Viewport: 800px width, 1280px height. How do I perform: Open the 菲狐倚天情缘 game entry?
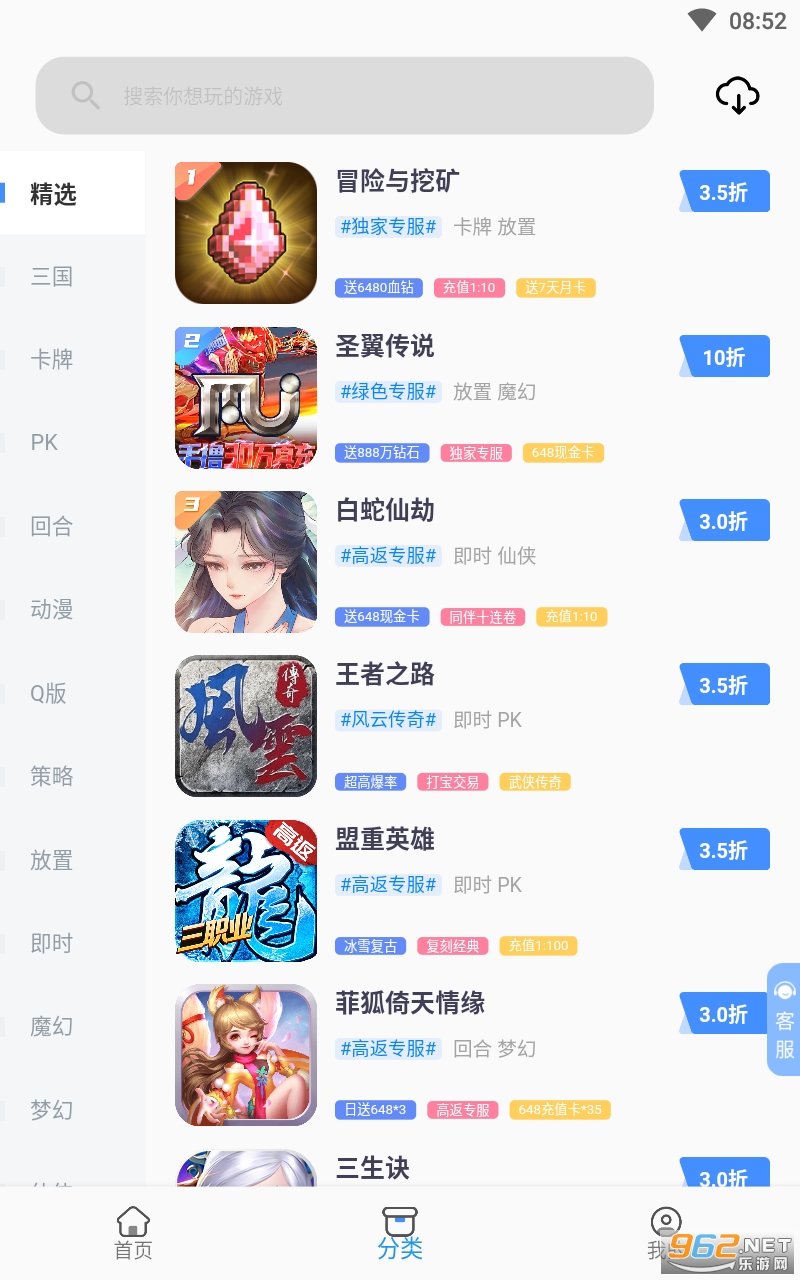click(x=410, y=1003)
